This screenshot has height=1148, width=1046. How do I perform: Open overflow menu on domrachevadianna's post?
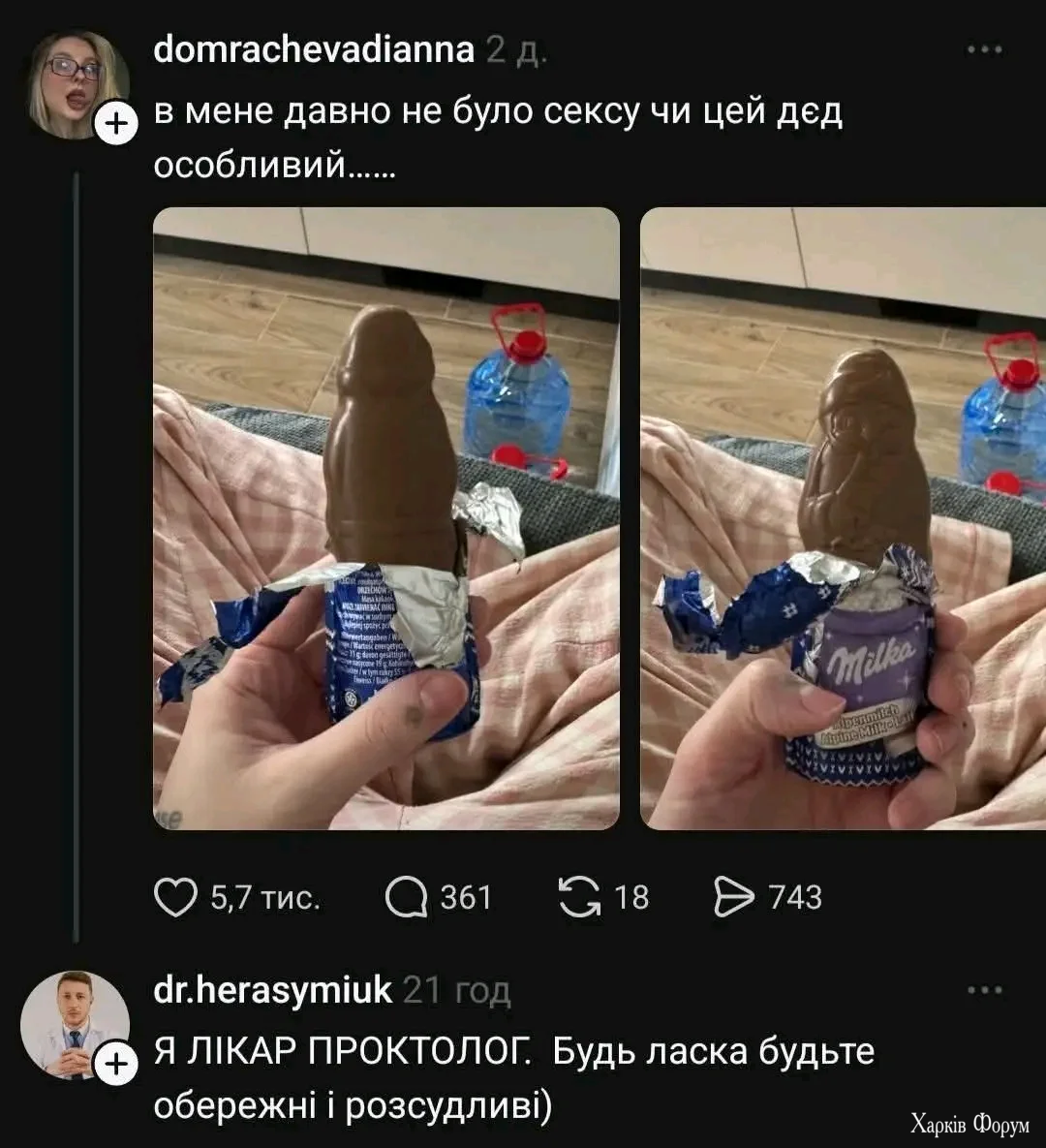coord(984,50)
